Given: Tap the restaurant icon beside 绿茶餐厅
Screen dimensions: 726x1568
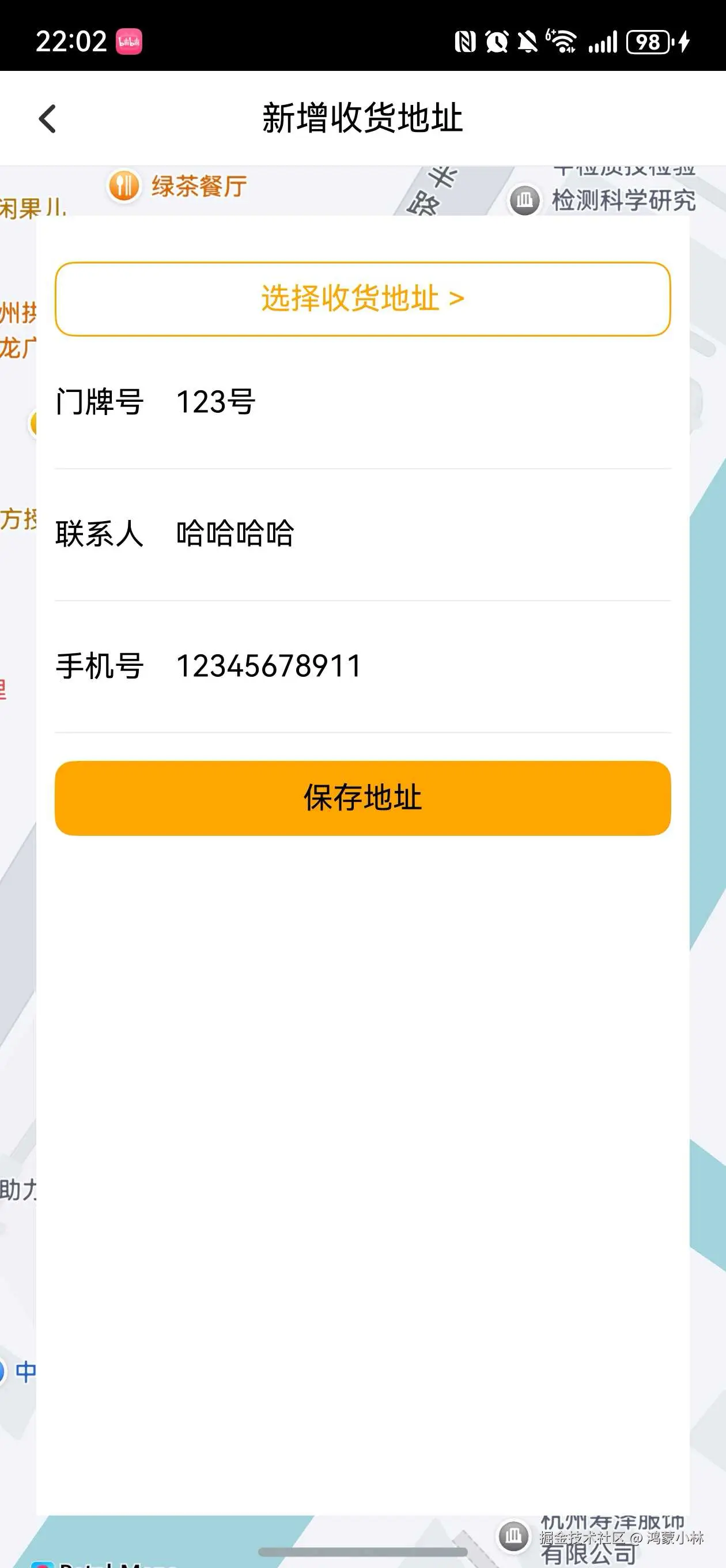Looking at the screenshot, I should [123, 186].
